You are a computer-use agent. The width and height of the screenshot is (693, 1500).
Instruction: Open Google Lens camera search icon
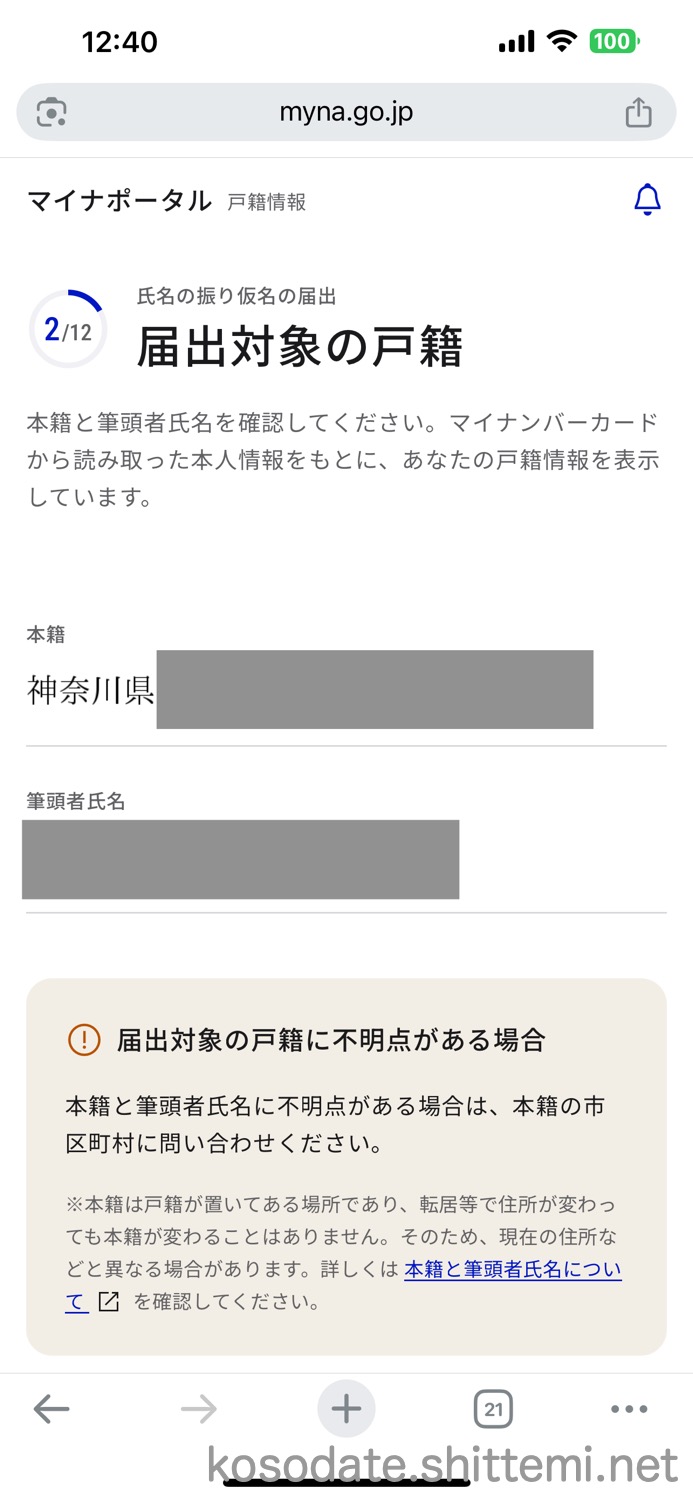(x=51, y=113)
